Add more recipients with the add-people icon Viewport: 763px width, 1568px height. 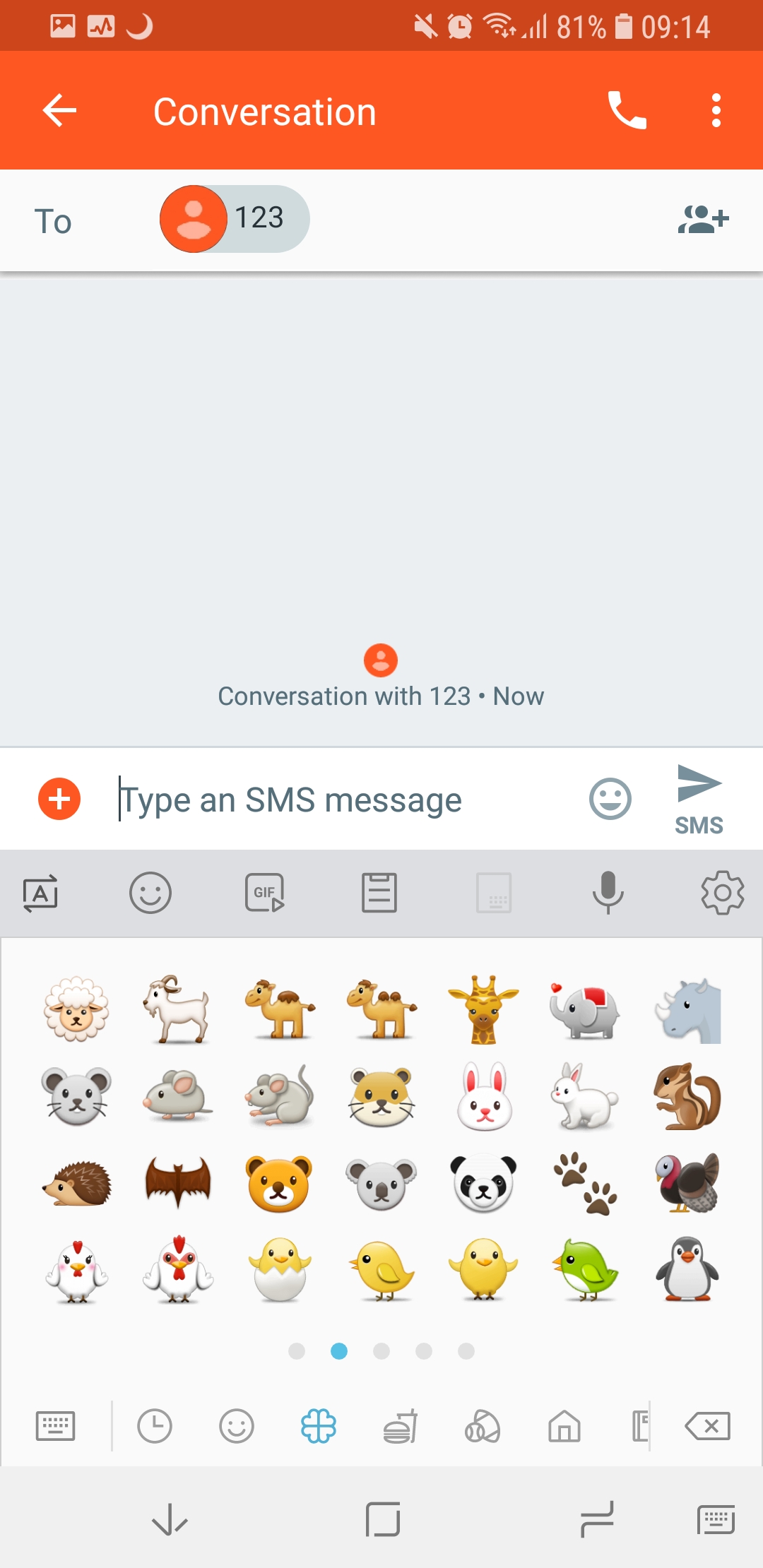click(703, 219)
